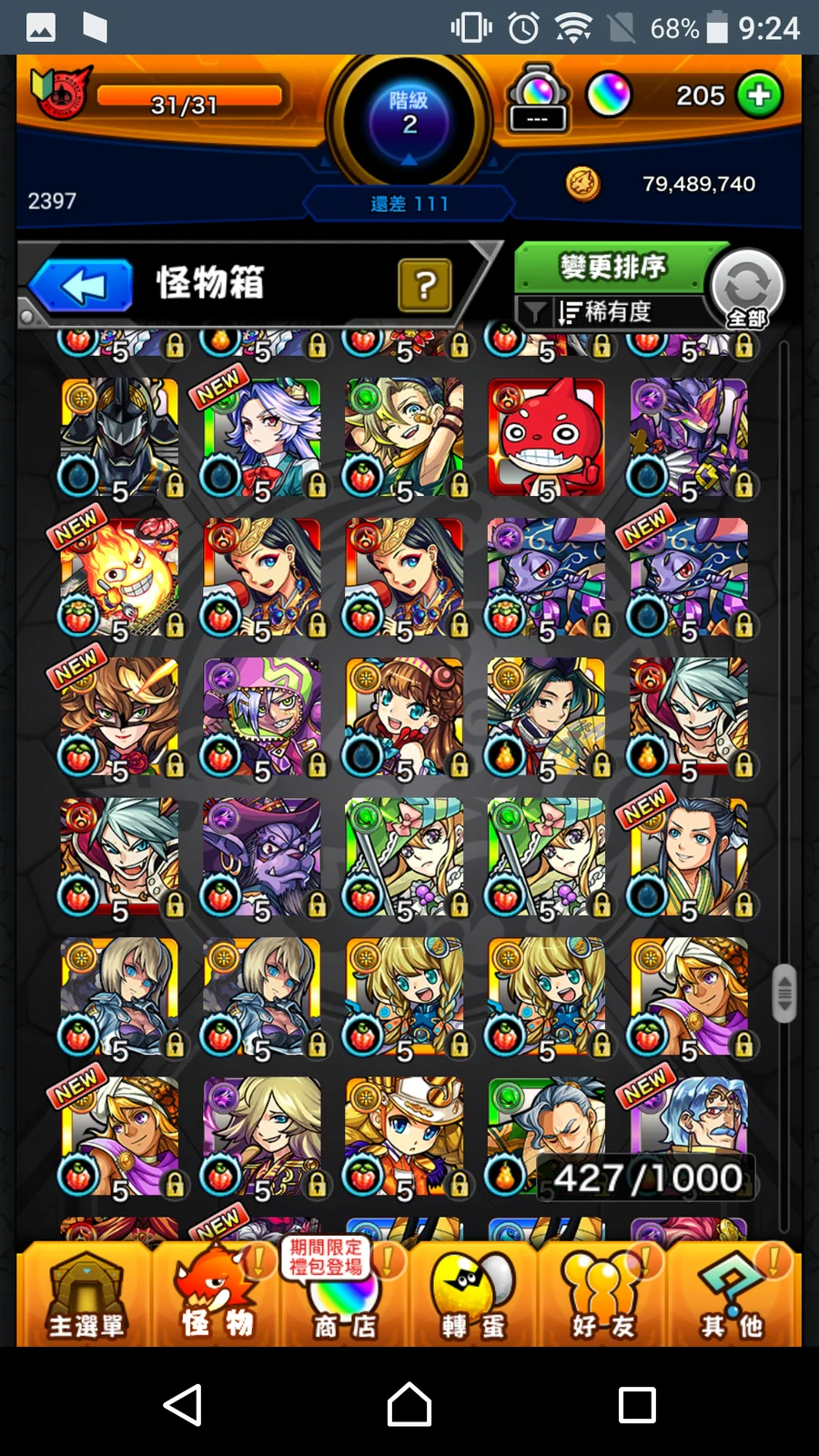This screenshot has height=1456, width=819.
Task: Open the 主選單 main menu tab
Action: tap(86, 1297)
